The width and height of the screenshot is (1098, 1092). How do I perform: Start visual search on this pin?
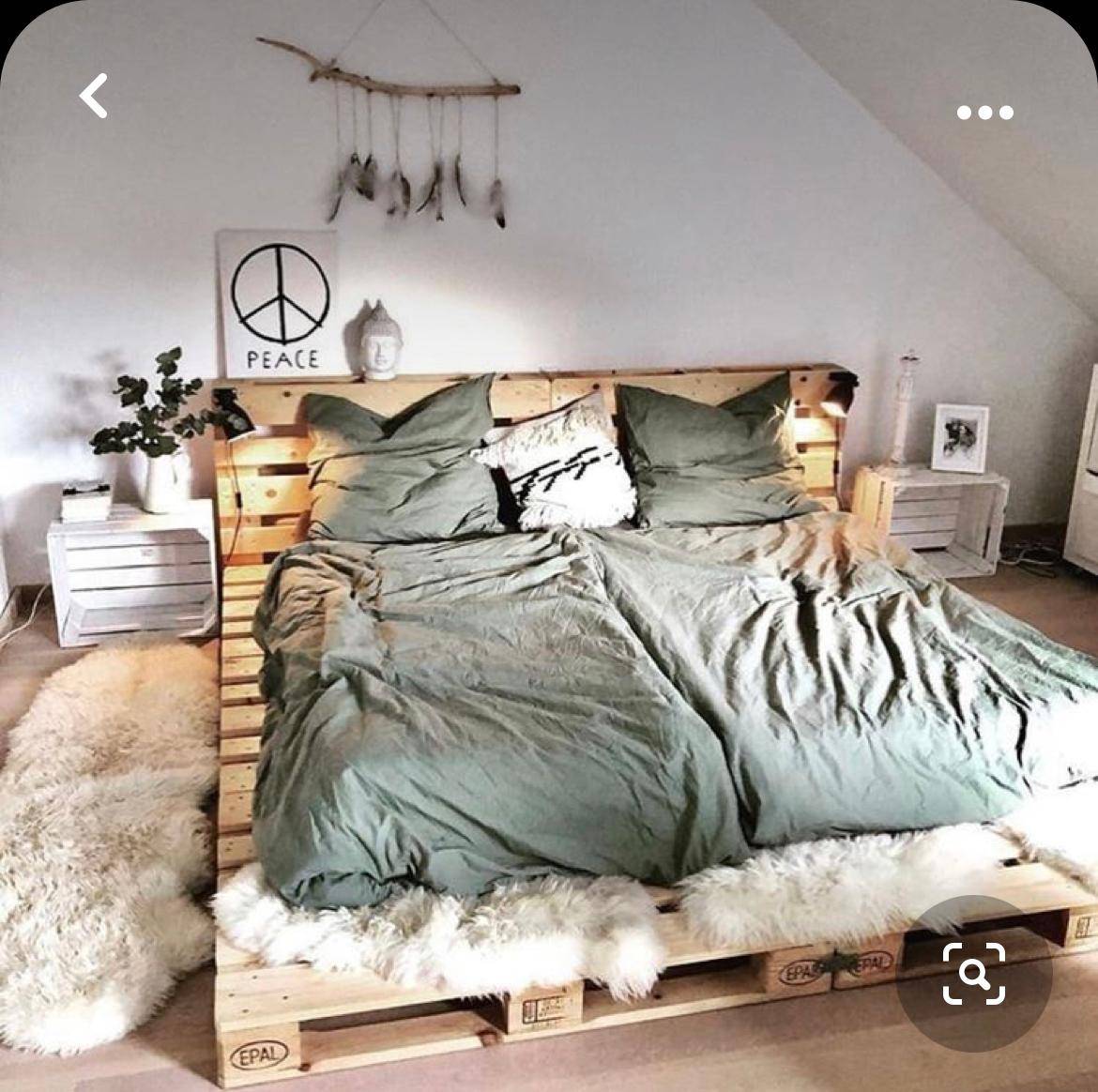[x=974, y=974]
